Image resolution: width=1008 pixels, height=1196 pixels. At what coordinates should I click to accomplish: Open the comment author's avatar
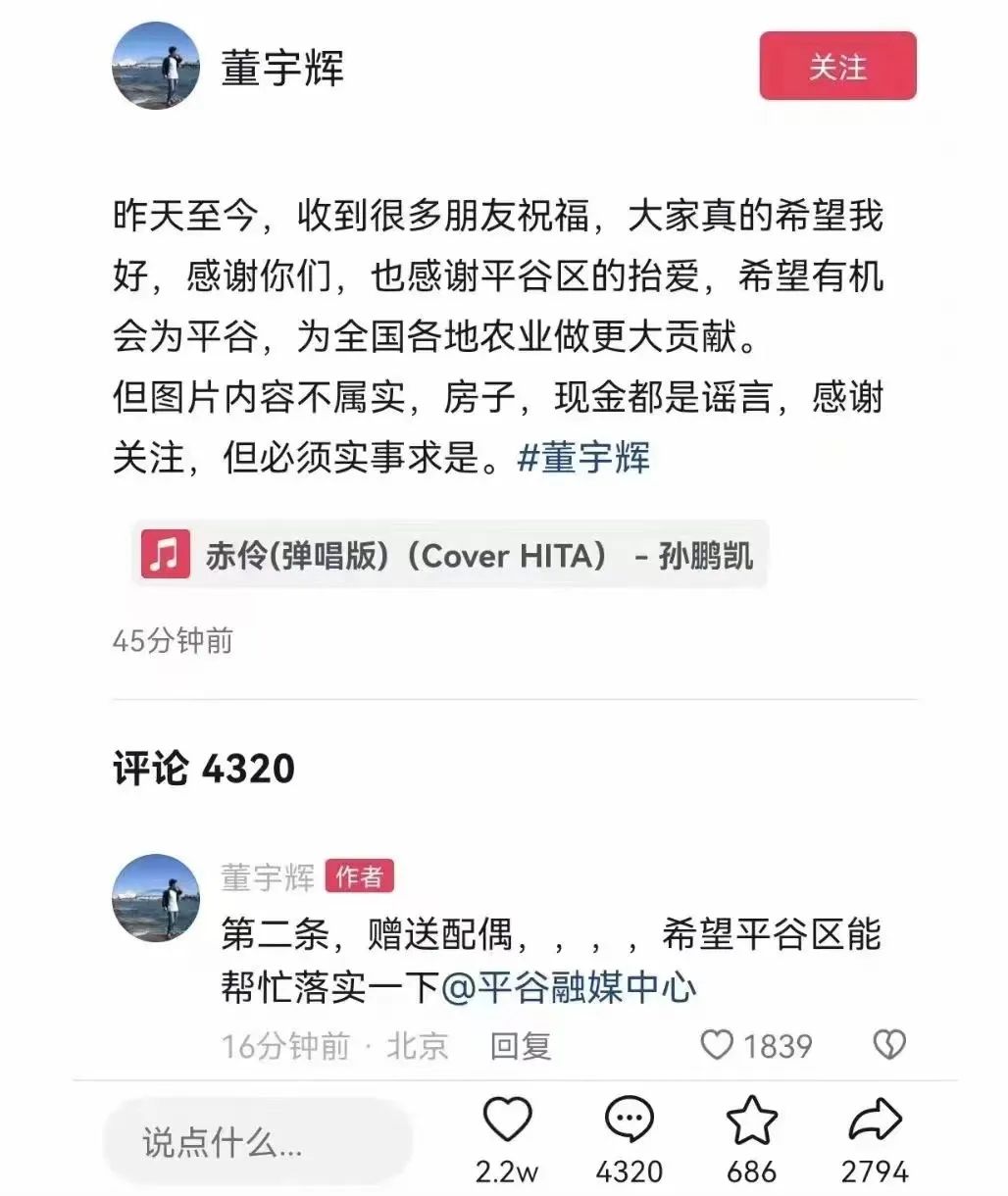point(156,898)
